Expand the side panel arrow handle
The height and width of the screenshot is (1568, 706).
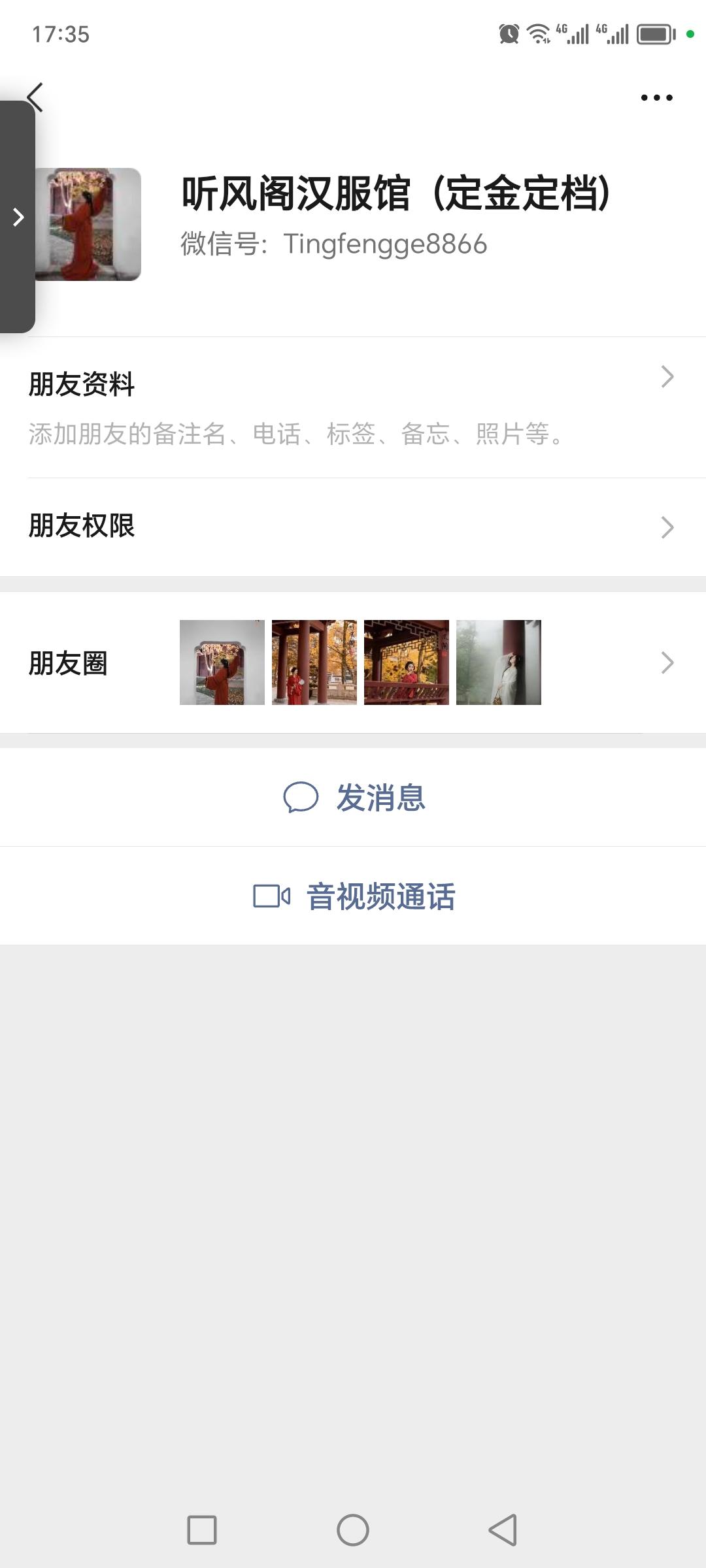coord(18,217)
